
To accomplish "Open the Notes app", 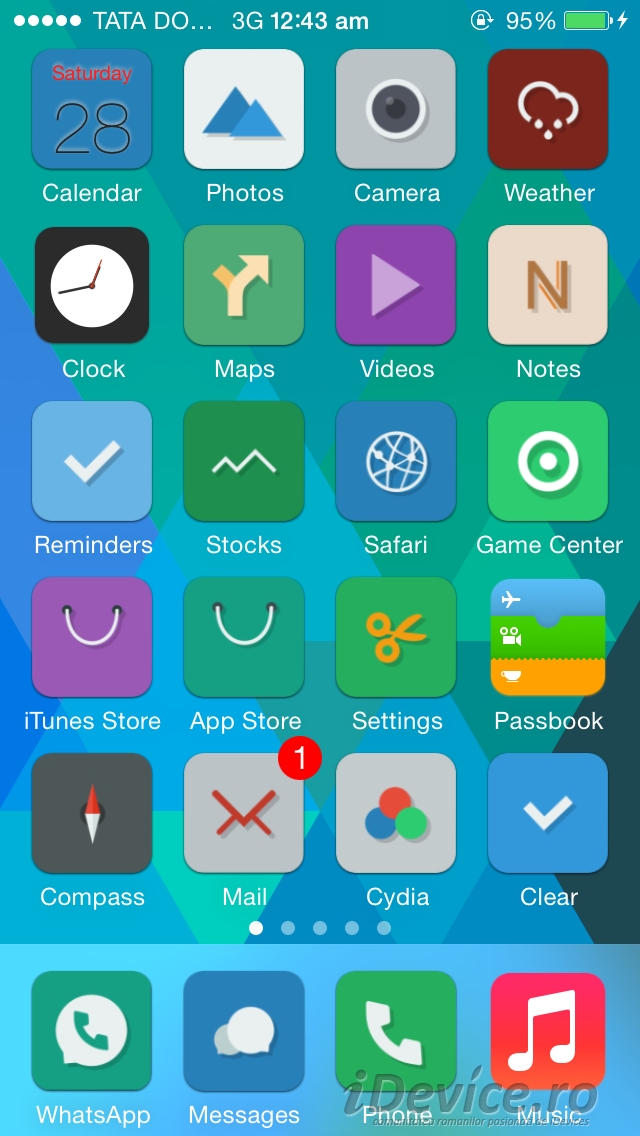I will pyautogui.click(x=548, y=285).
